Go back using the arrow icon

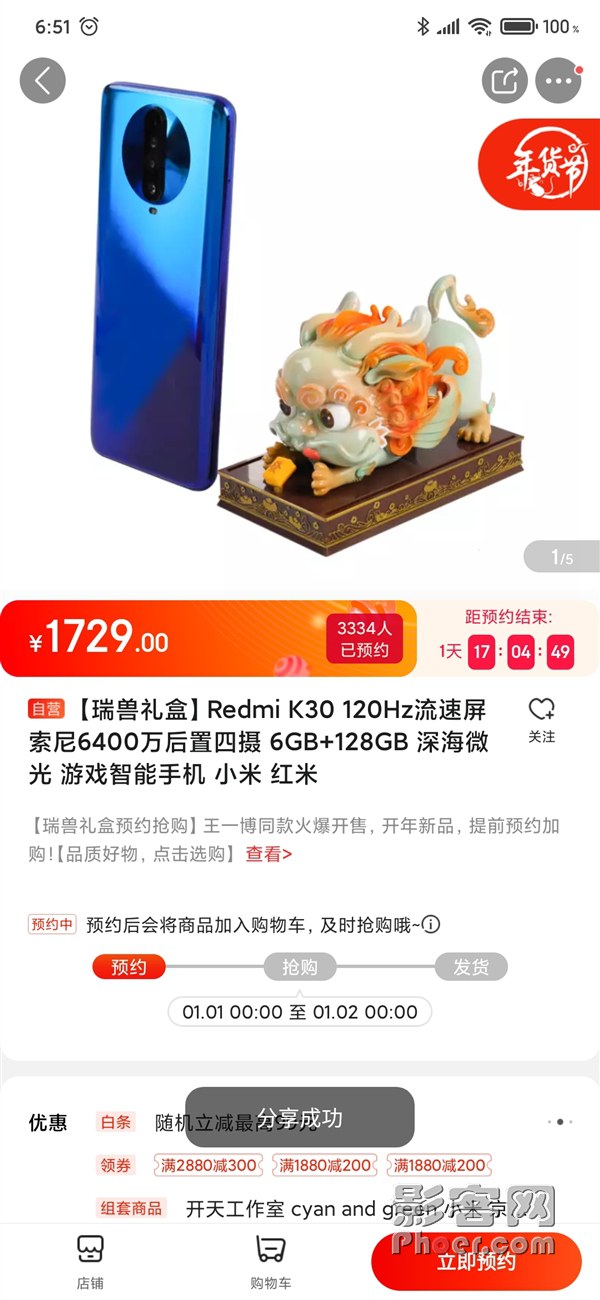(x=42, y=81)
